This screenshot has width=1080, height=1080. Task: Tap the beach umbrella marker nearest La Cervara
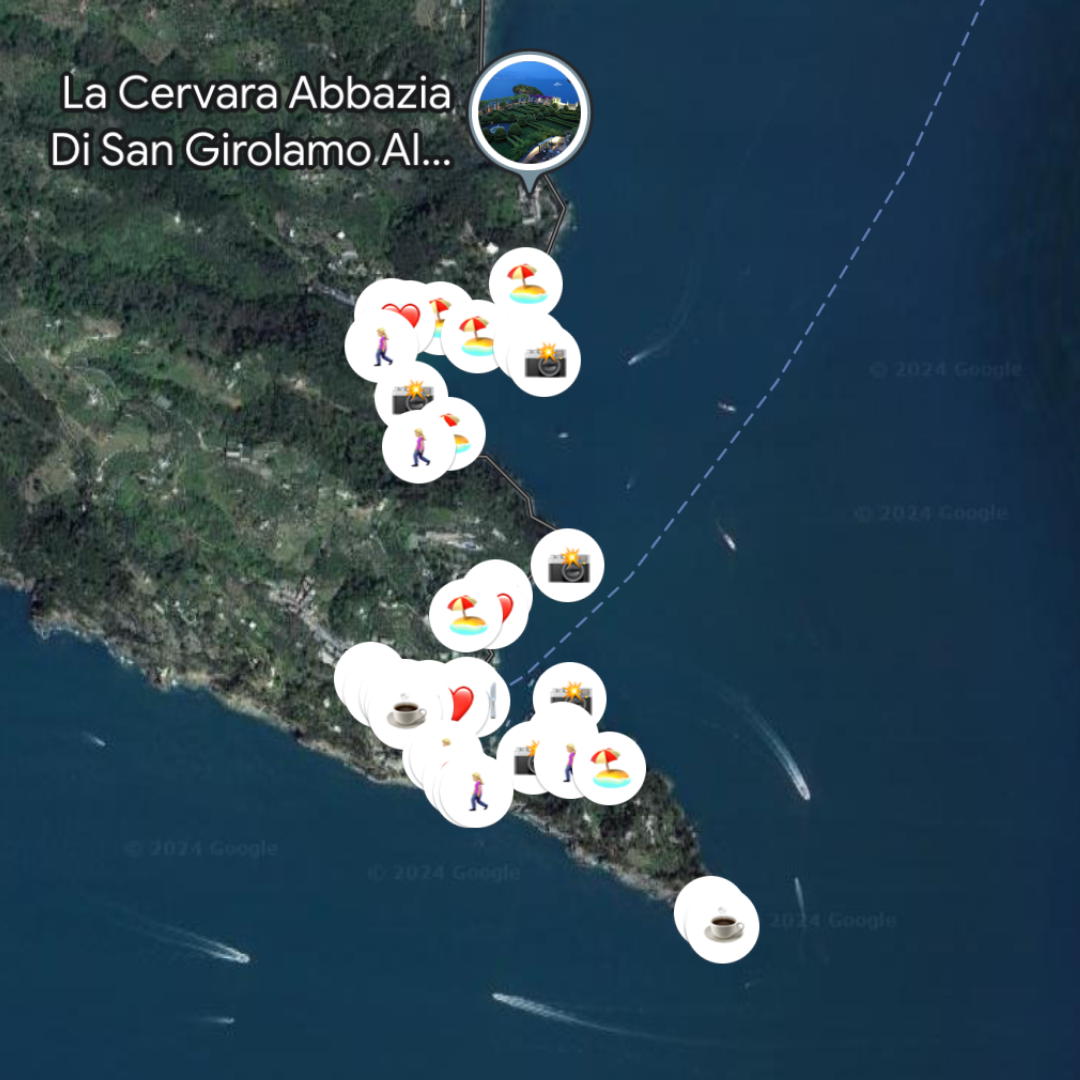tap(526, 283)
